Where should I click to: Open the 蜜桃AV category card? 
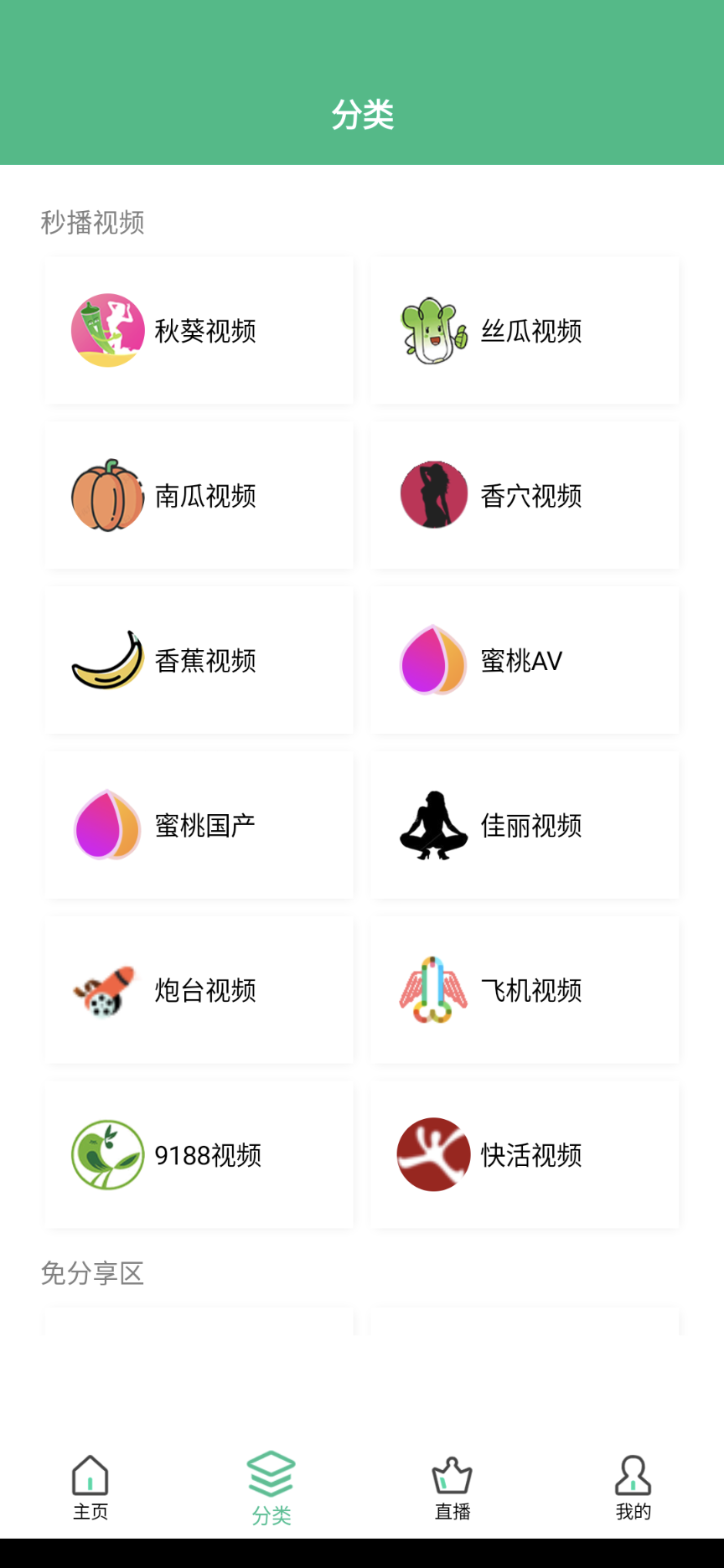point(525,661)
